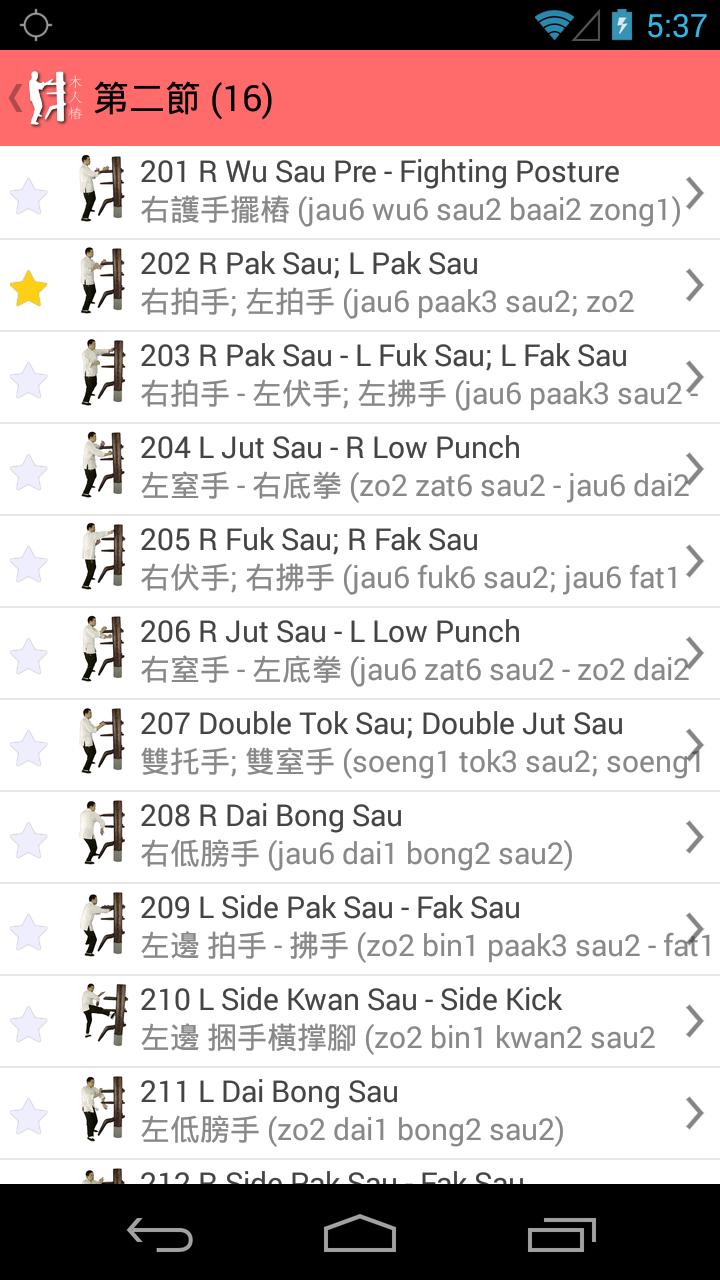Favorite 211 L Dai Bong Sau
This screenshot has width=720, height=1280.
point(29,1116)
